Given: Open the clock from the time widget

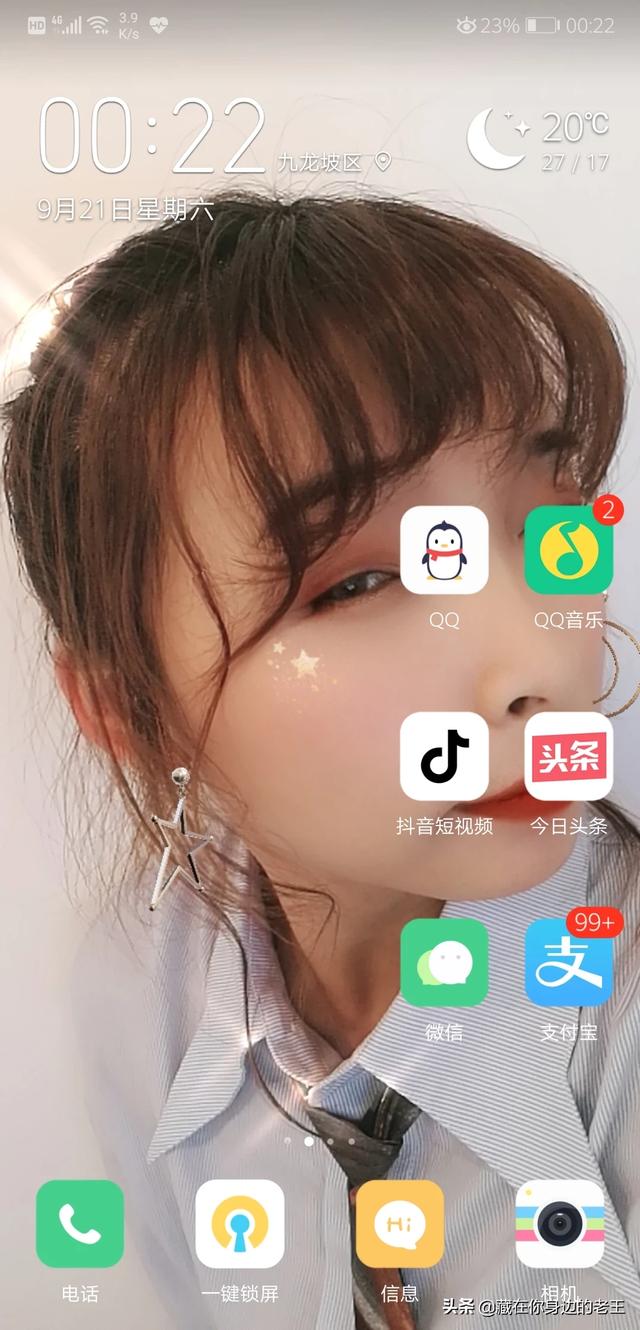Looking at the screenshot, I should (152, 136).
